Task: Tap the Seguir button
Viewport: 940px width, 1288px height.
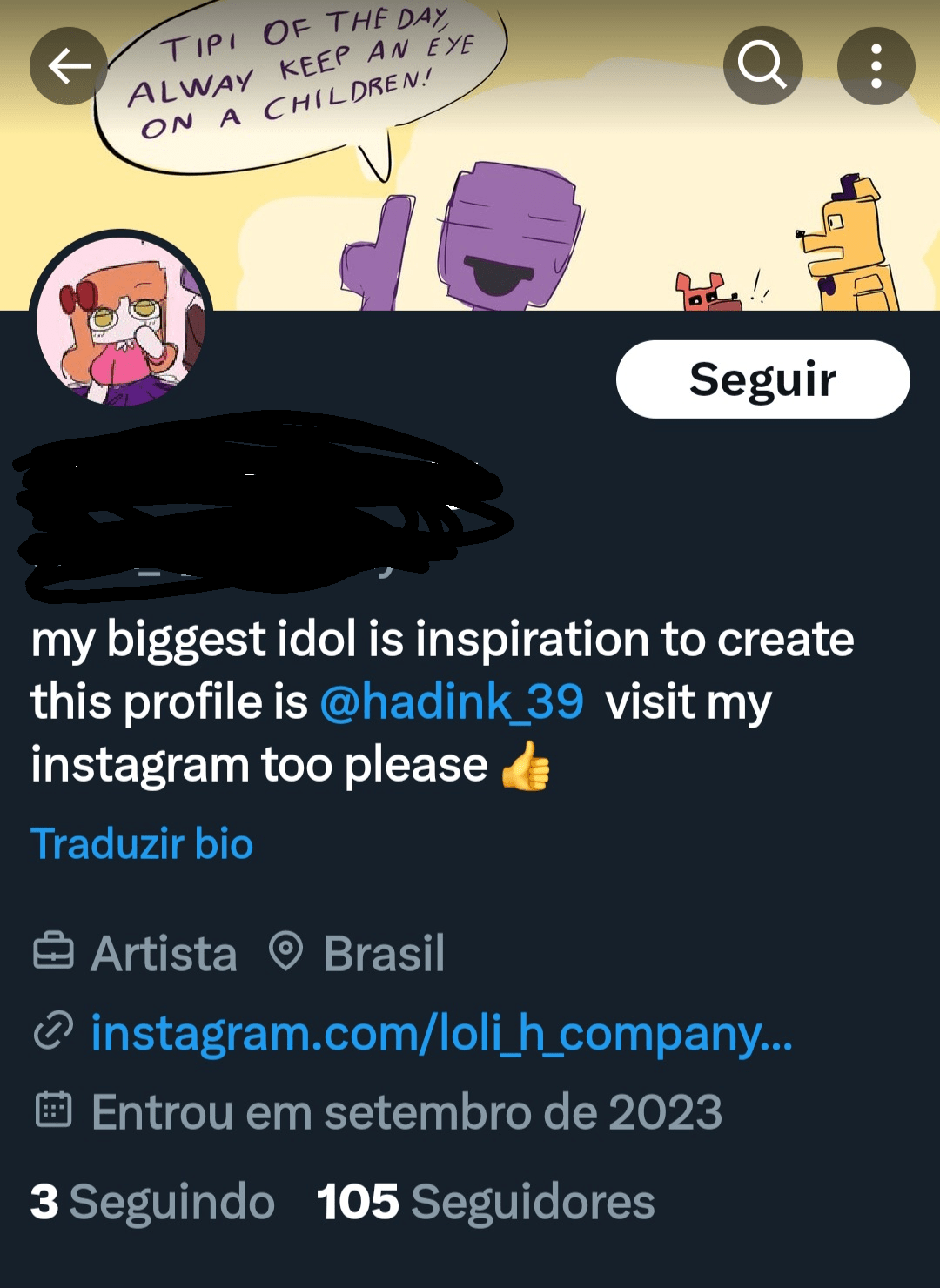Action: pos(762,379)
